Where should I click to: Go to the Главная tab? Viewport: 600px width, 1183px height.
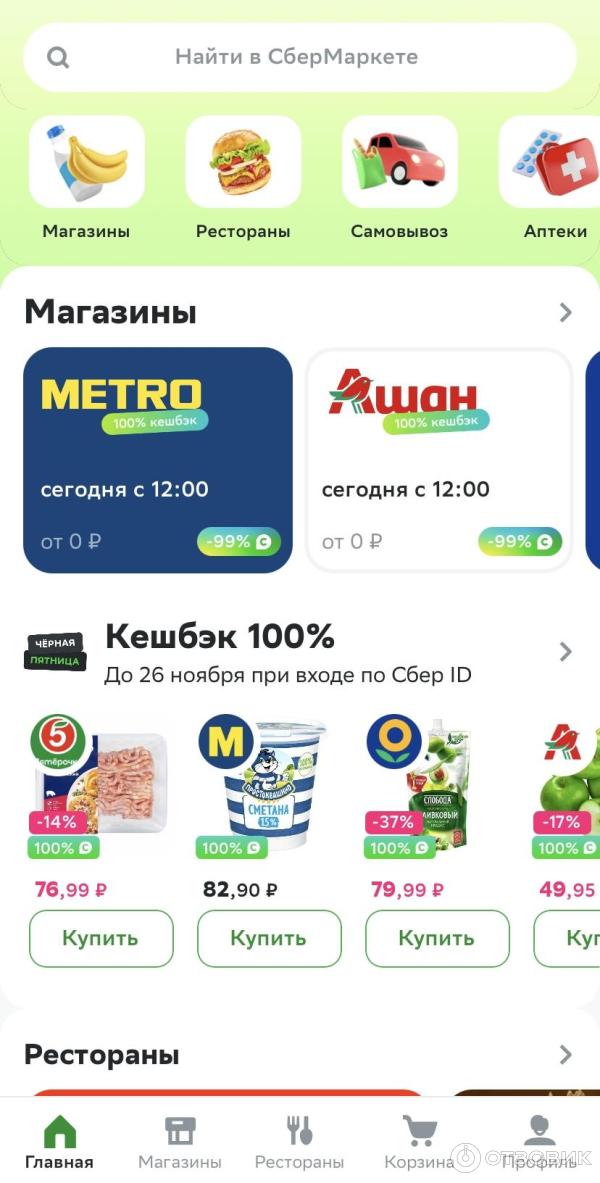59,1142
